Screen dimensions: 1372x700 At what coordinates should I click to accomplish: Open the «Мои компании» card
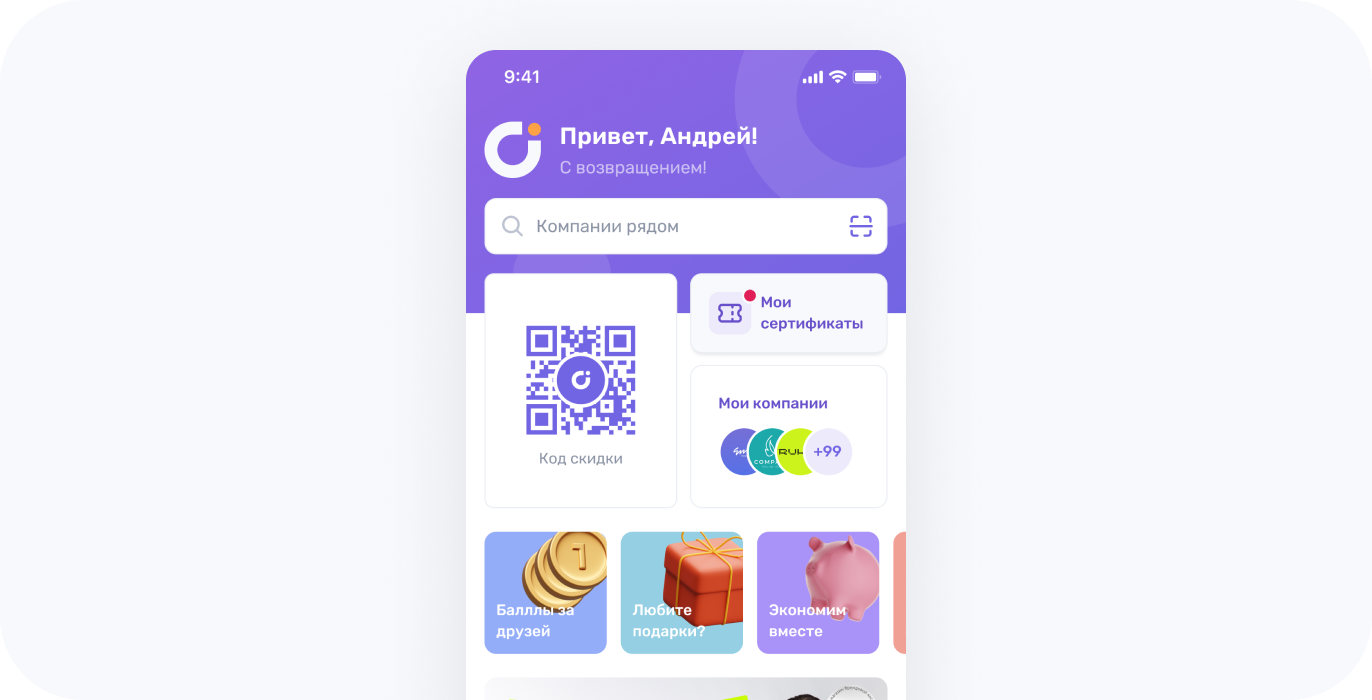[x=788, y=436]
